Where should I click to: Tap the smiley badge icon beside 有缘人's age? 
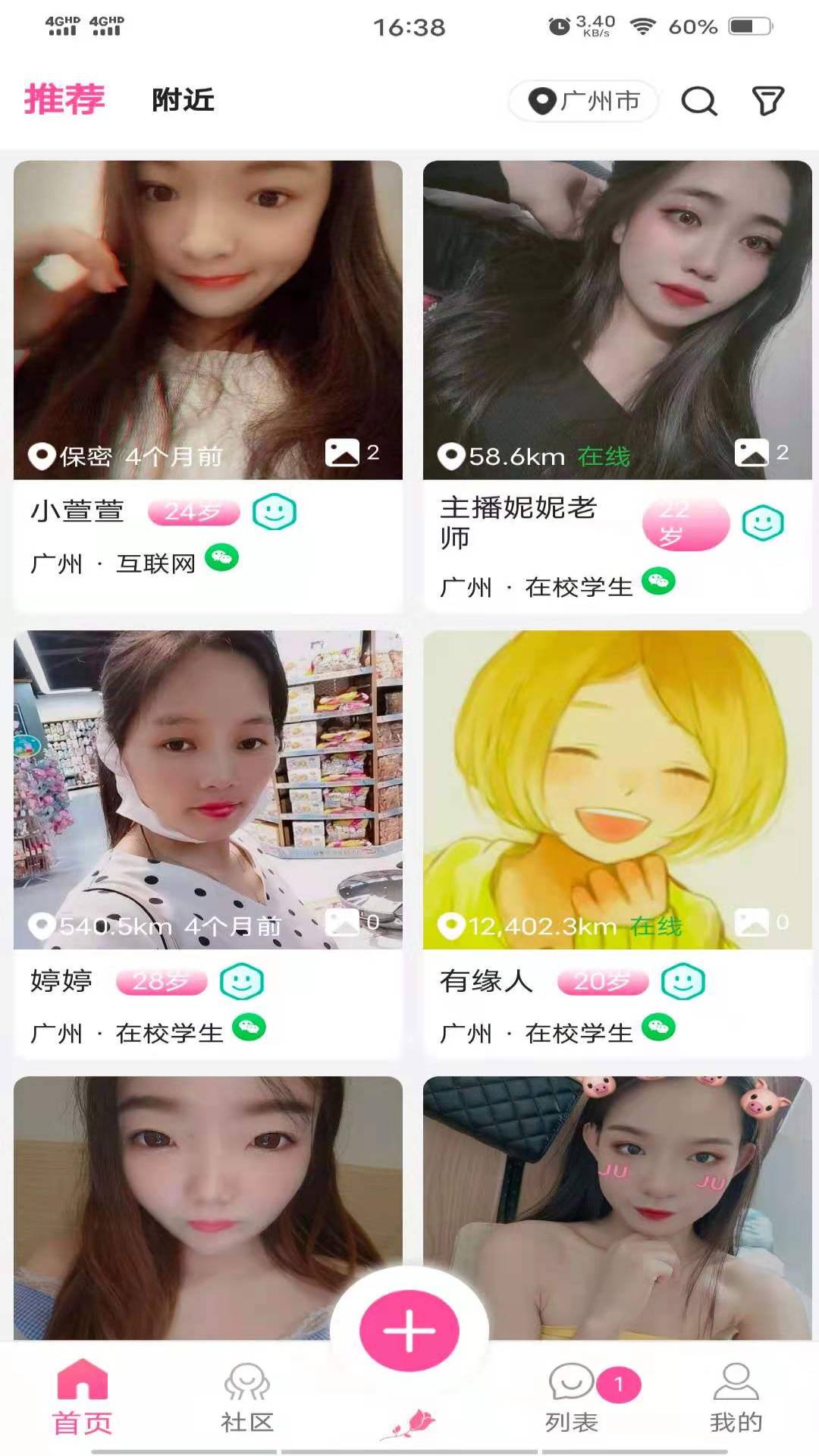(x=683, y=981)
